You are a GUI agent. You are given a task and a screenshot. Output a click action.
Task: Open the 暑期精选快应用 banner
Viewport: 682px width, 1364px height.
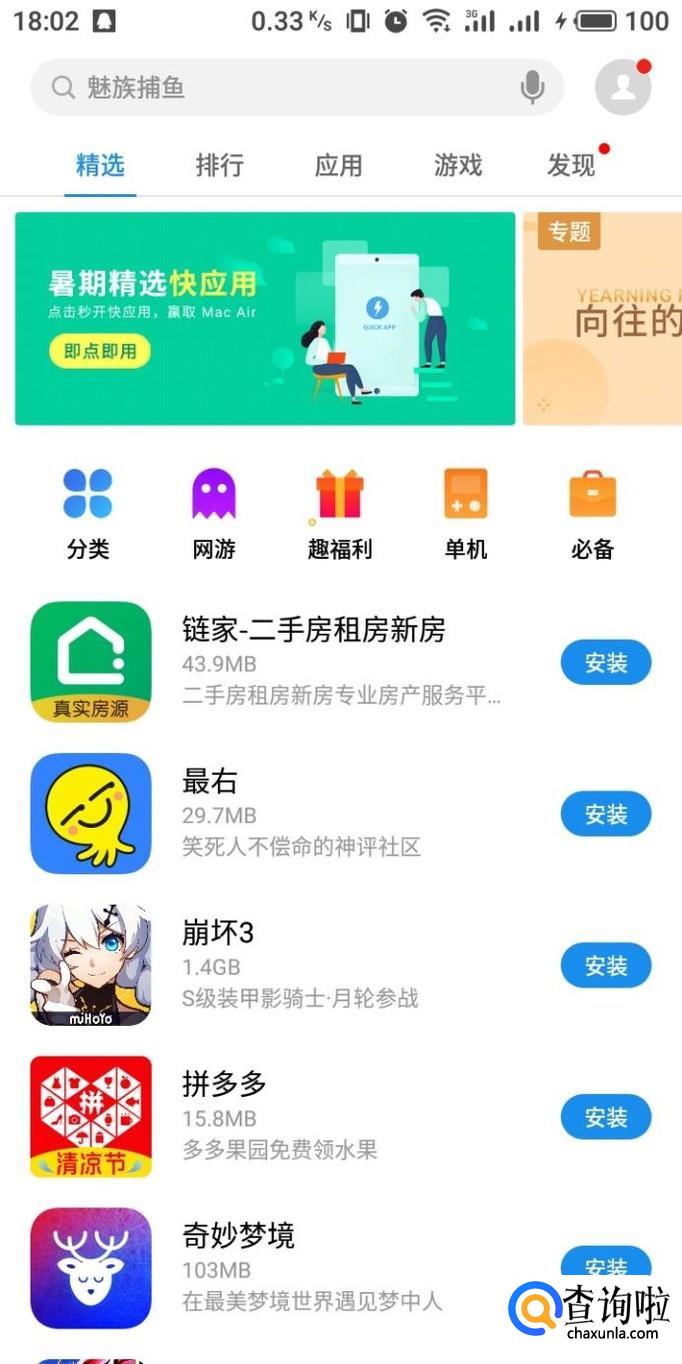265,318
